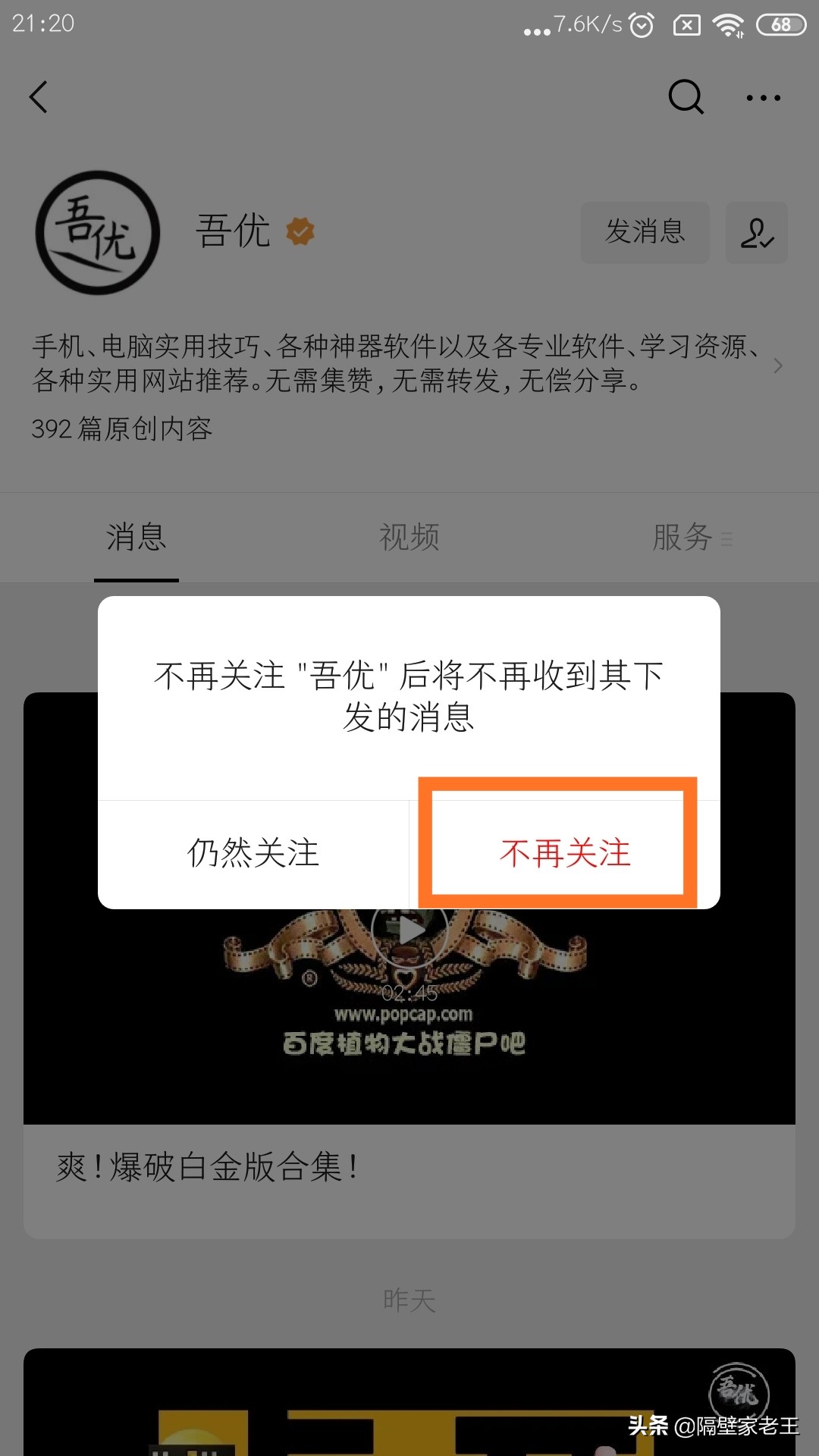Expand the account description with the chevron
The image size is (819, 1456).
(778, 366)
